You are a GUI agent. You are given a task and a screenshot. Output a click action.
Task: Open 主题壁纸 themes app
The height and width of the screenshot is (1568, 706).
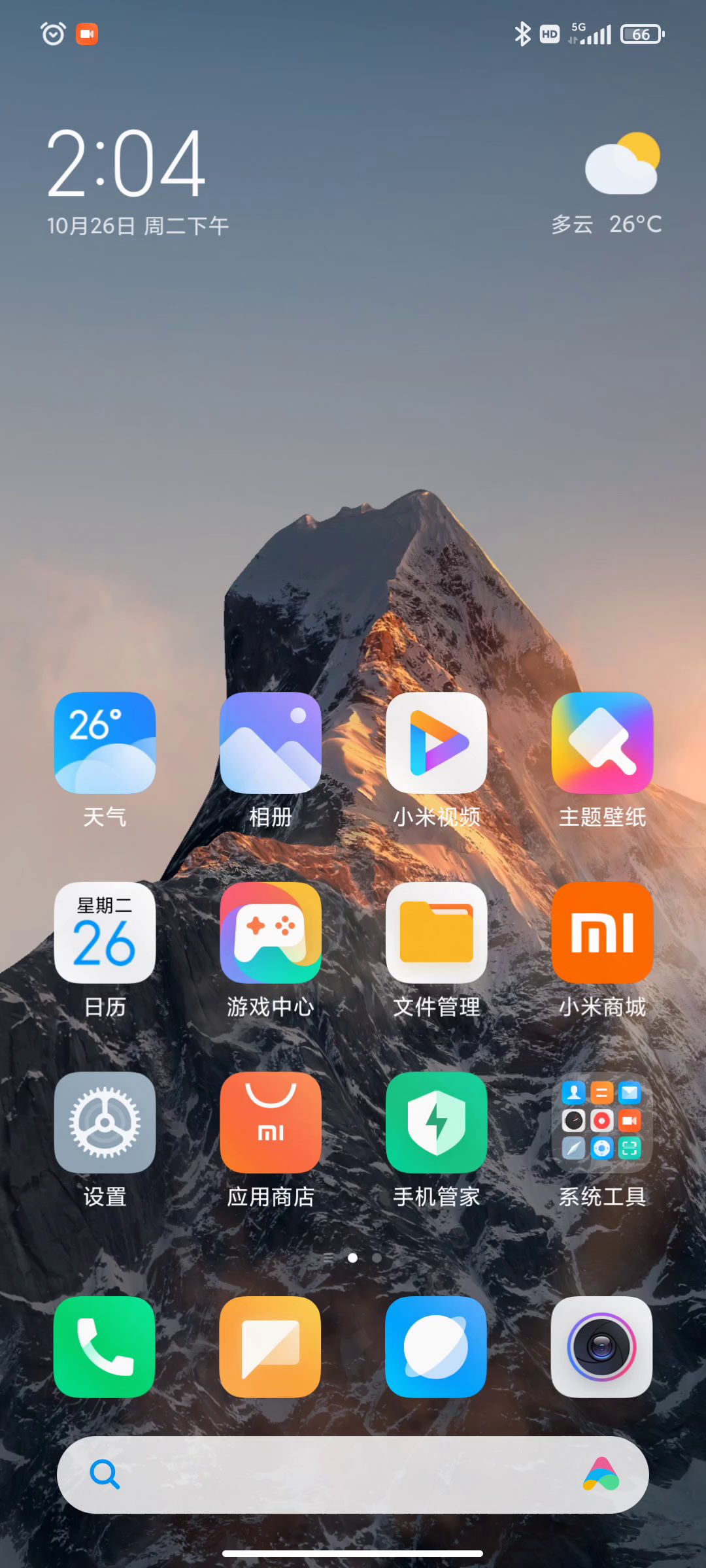coord(602,743)
